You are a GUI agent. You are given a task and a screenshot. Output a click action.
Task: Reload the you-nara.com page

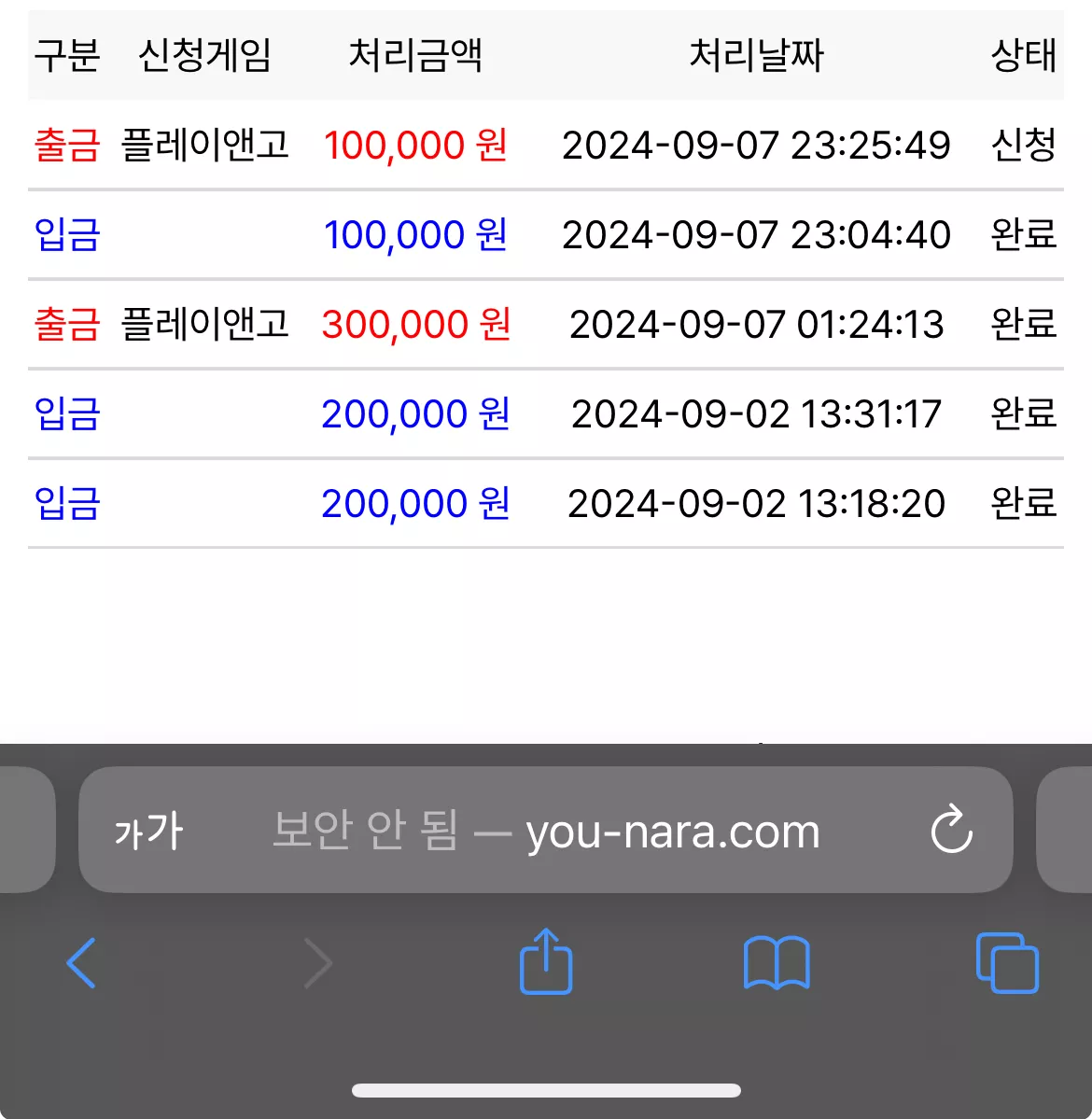[951, 829]
